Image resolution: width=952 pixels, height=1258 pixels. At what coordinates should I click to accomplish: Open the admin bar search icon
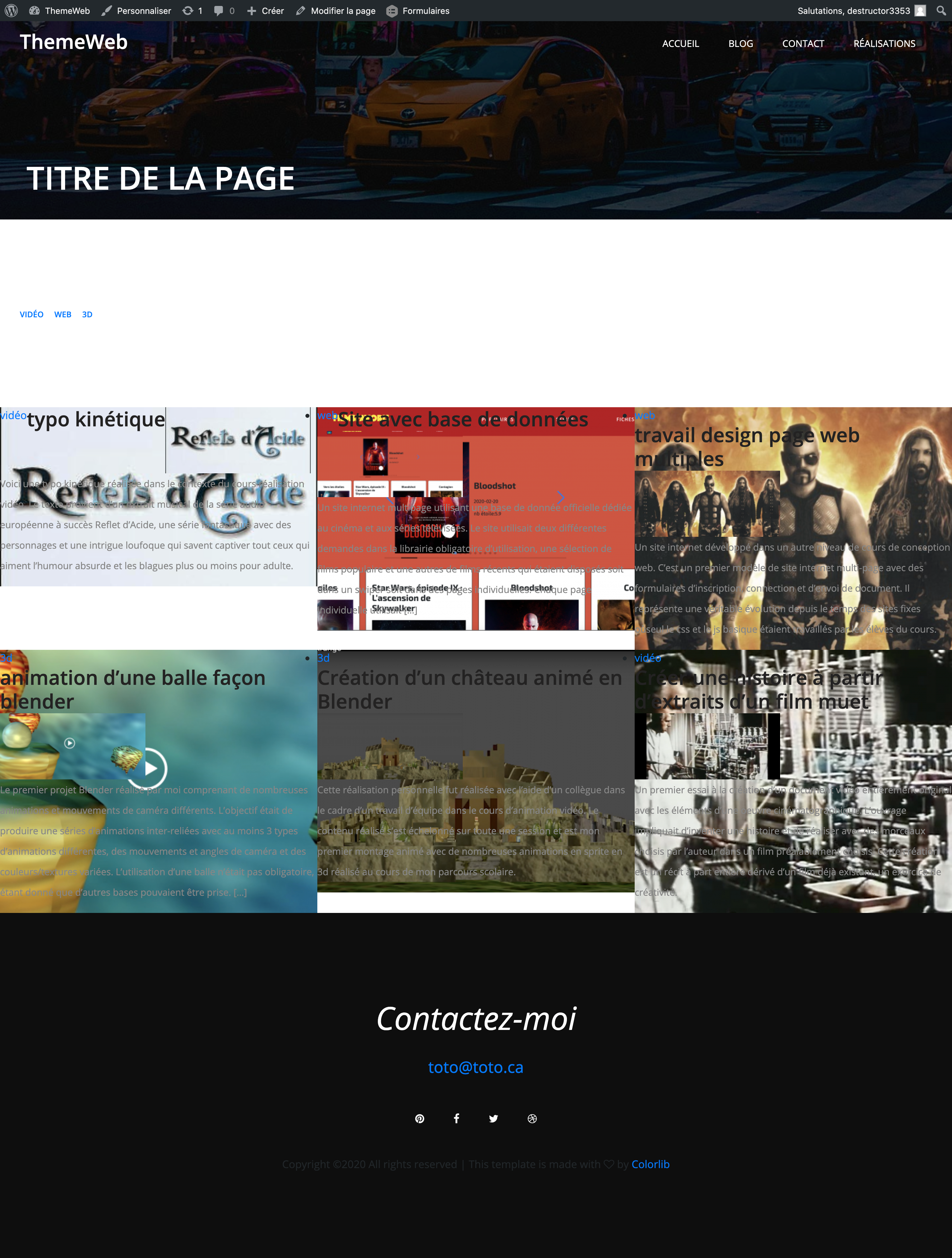point(941,11)
